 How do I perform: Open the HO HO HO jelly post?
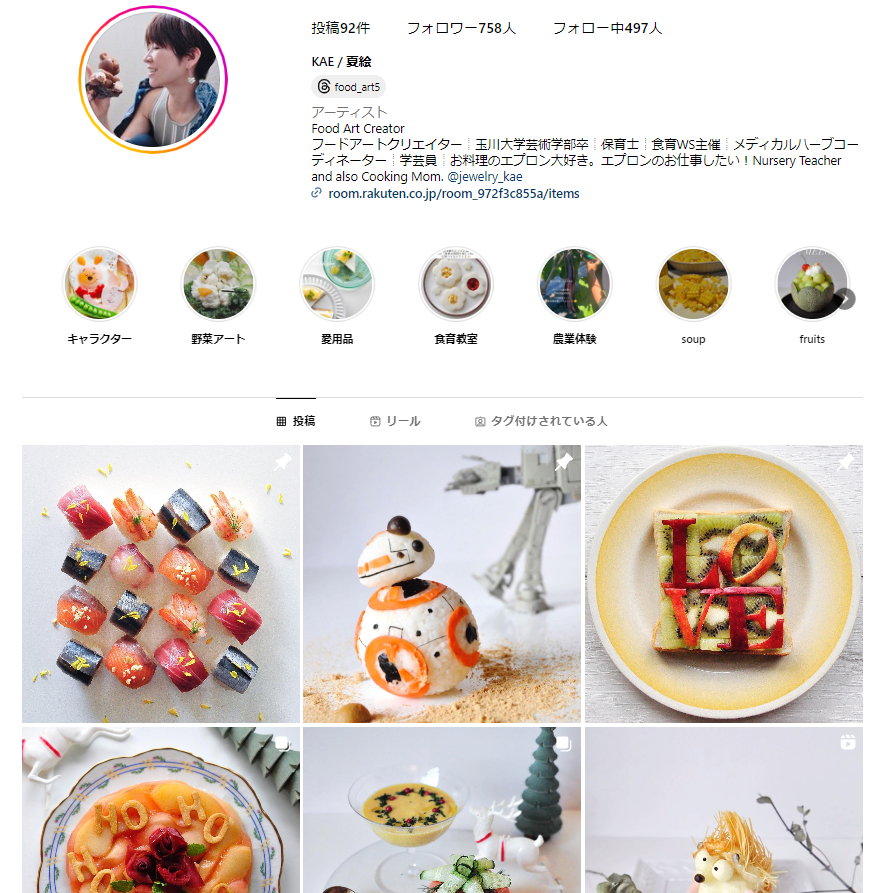161,810
